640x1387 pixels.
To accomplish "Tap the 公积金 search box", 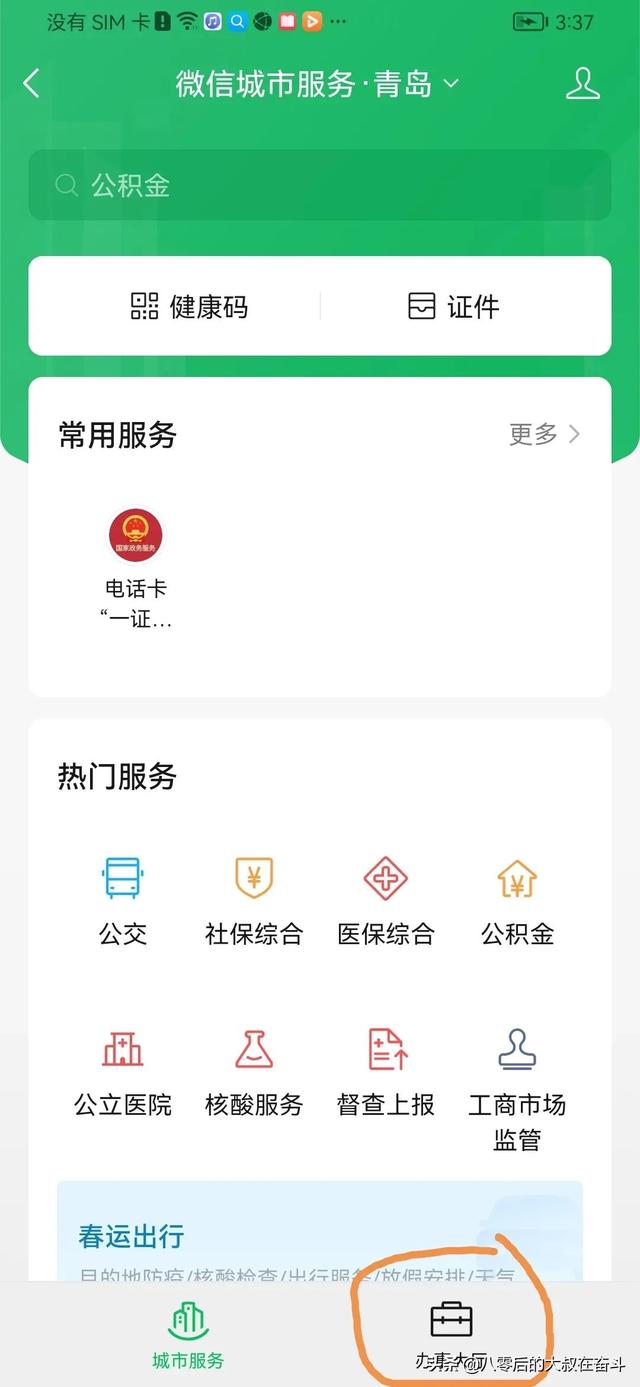I will click(320, 185).
